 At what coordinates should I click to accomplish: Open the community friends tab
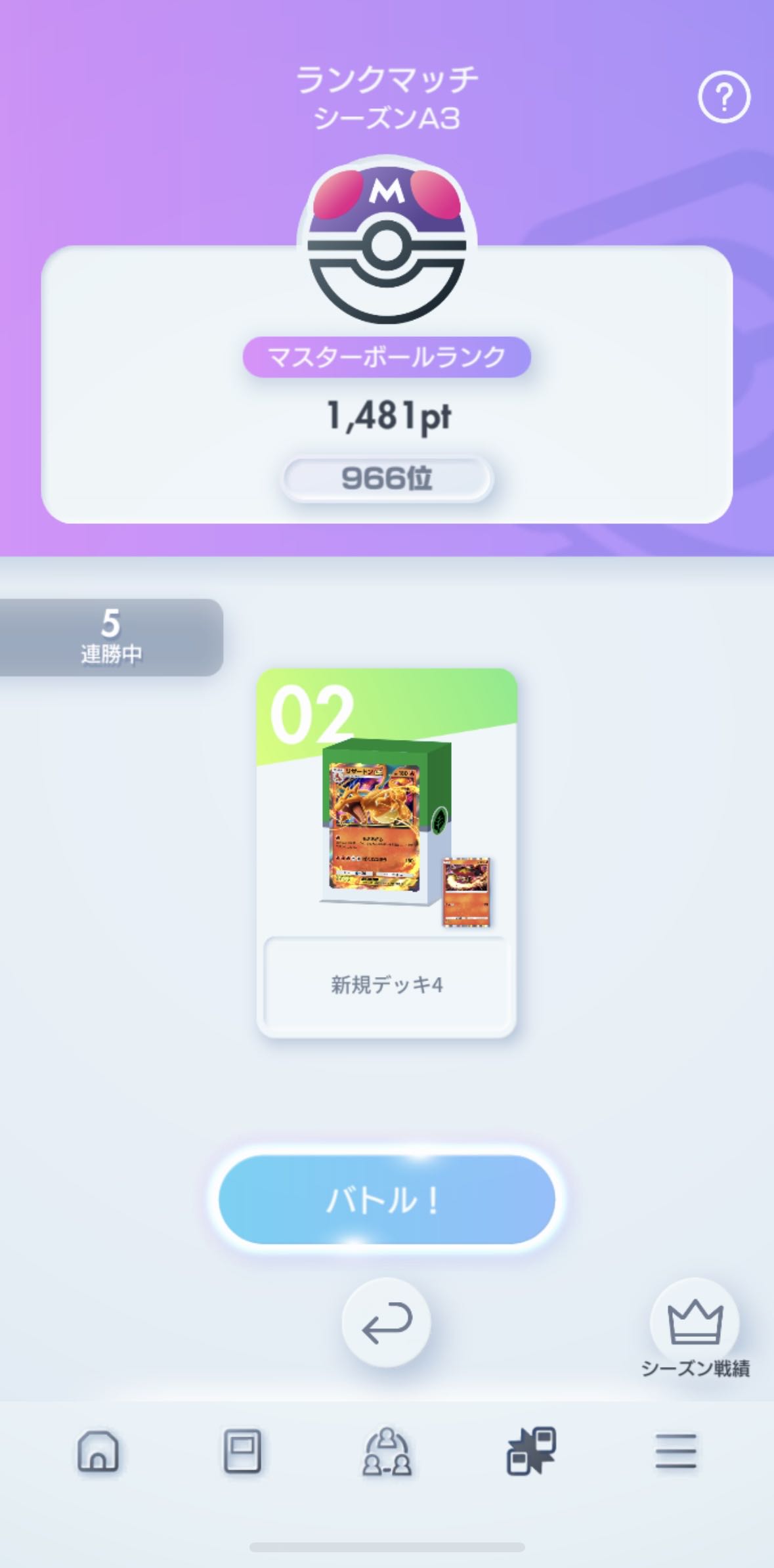(x=387, y=1450)
